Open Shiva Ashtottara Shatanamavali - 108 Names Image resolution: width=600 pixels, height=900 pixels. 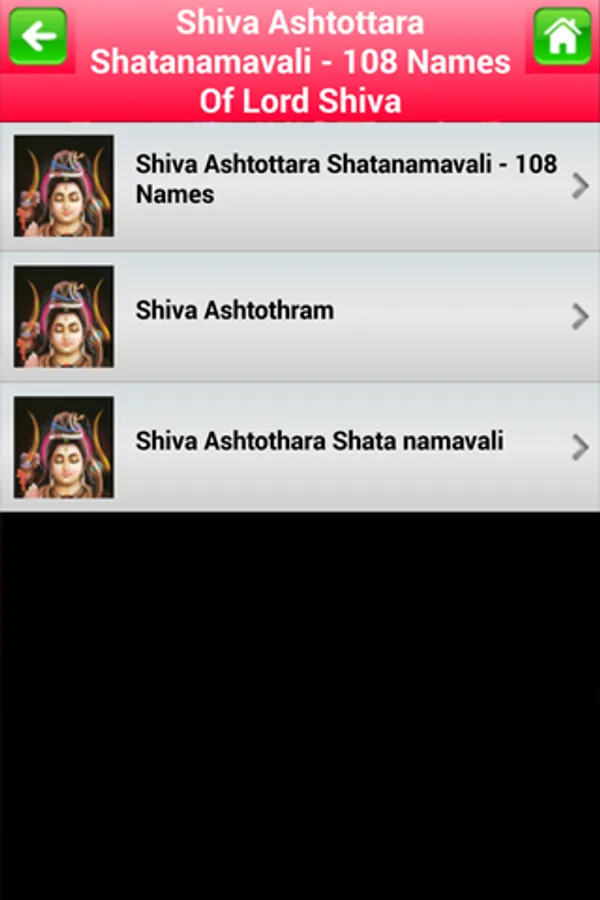[300, 186]
